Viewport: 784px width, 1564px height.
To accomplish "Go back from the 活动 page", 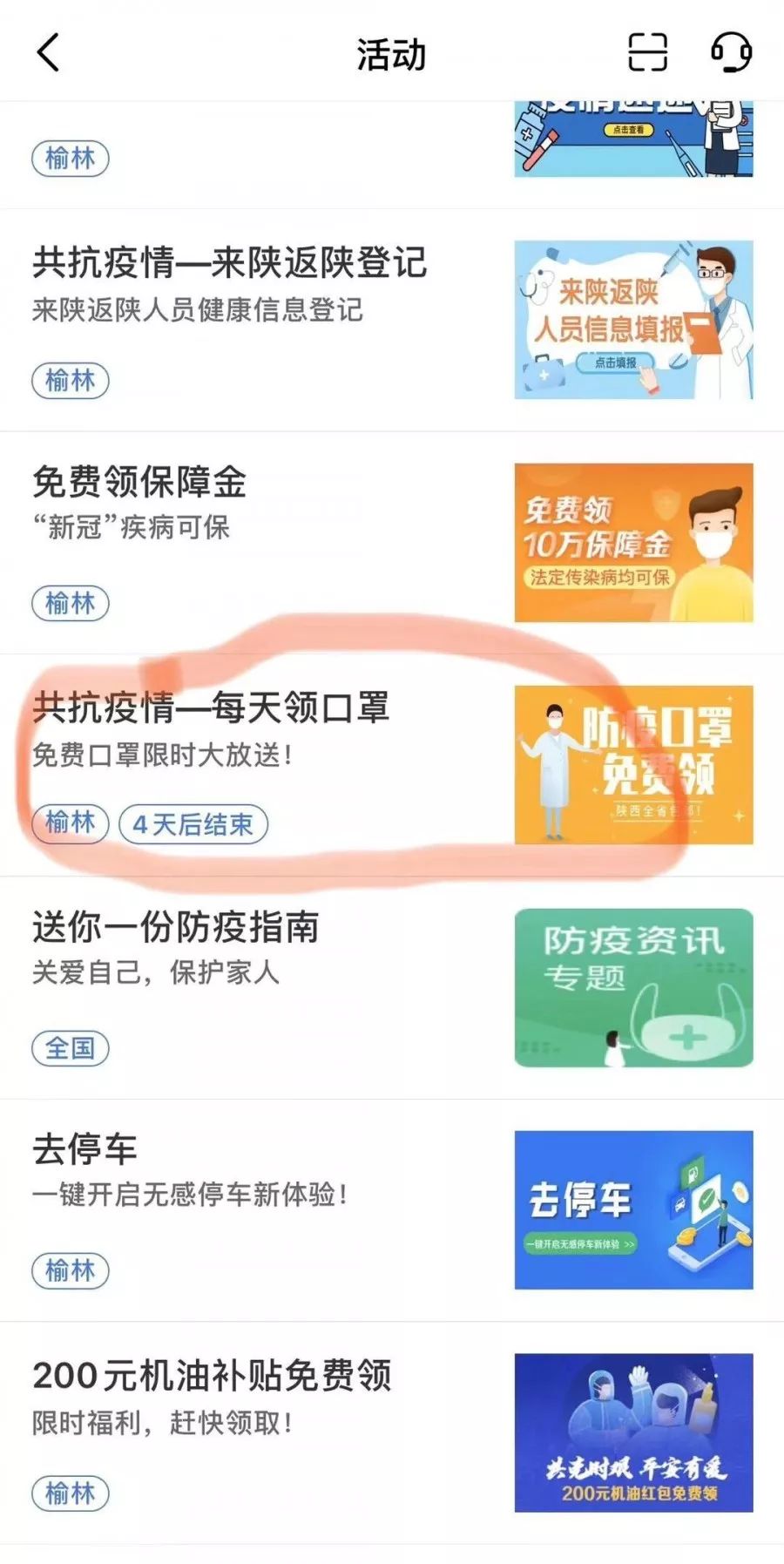I will (x=49, y=53).
